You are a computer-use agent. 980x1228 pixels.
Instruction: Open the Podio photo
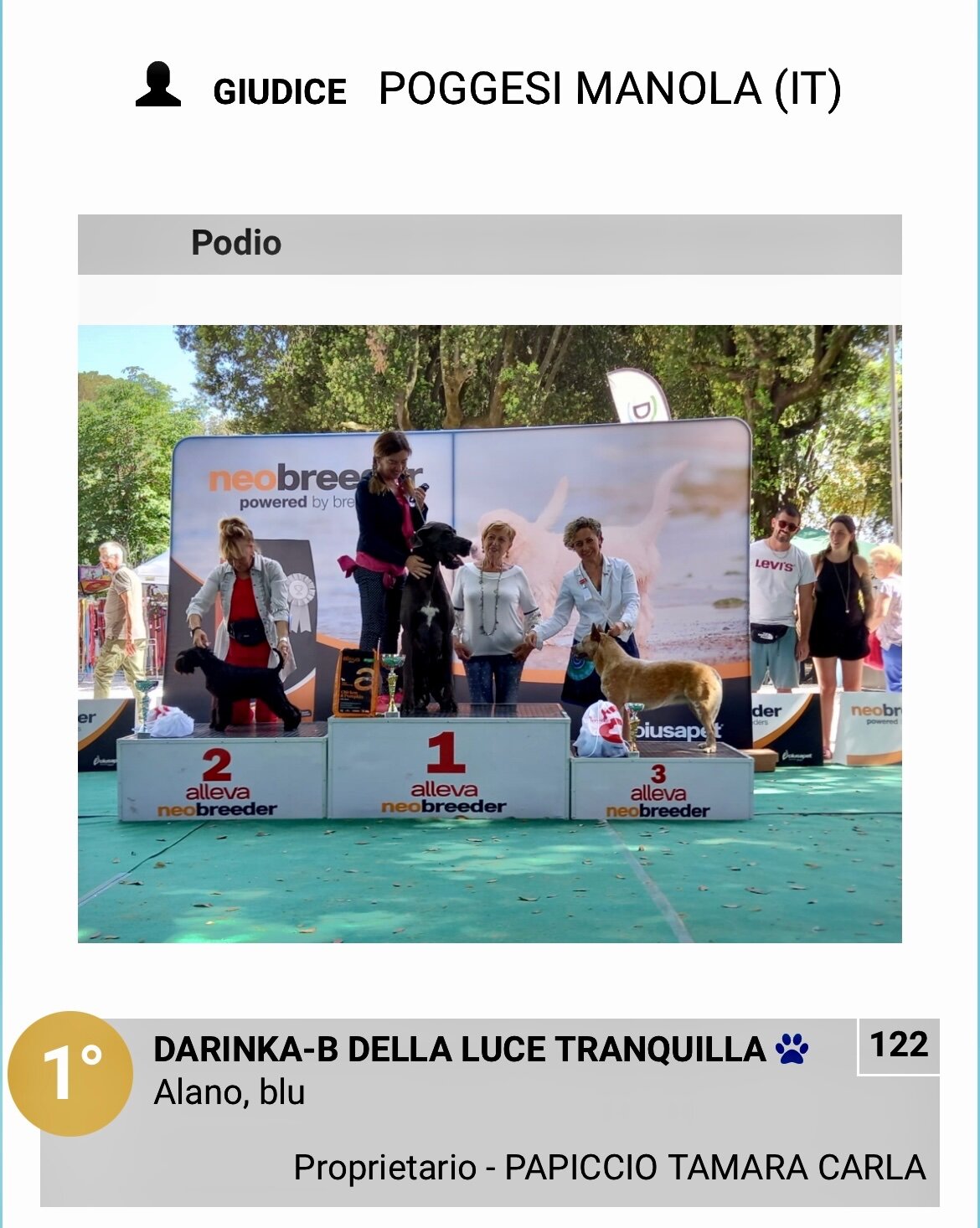[490, 633]
